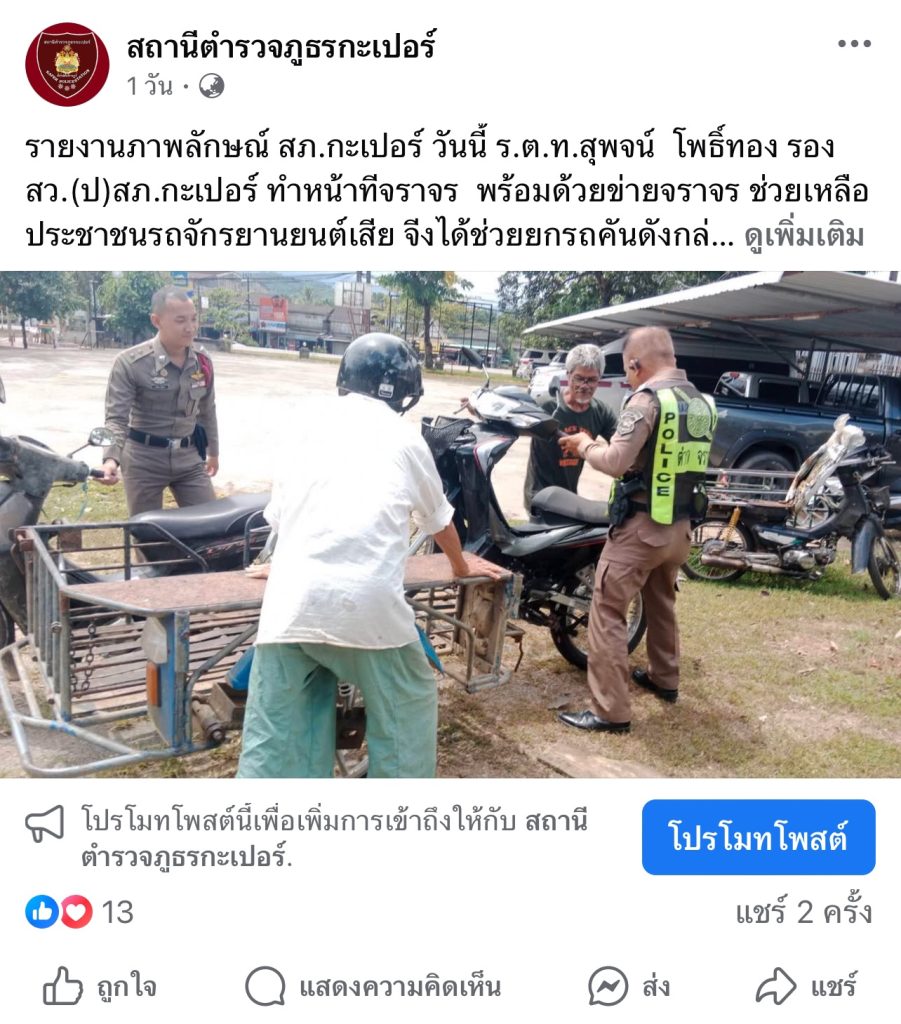Send the post via Messenger ส่ง
This screenshot has height=1024, width=901.
click(x=629, y=987)
